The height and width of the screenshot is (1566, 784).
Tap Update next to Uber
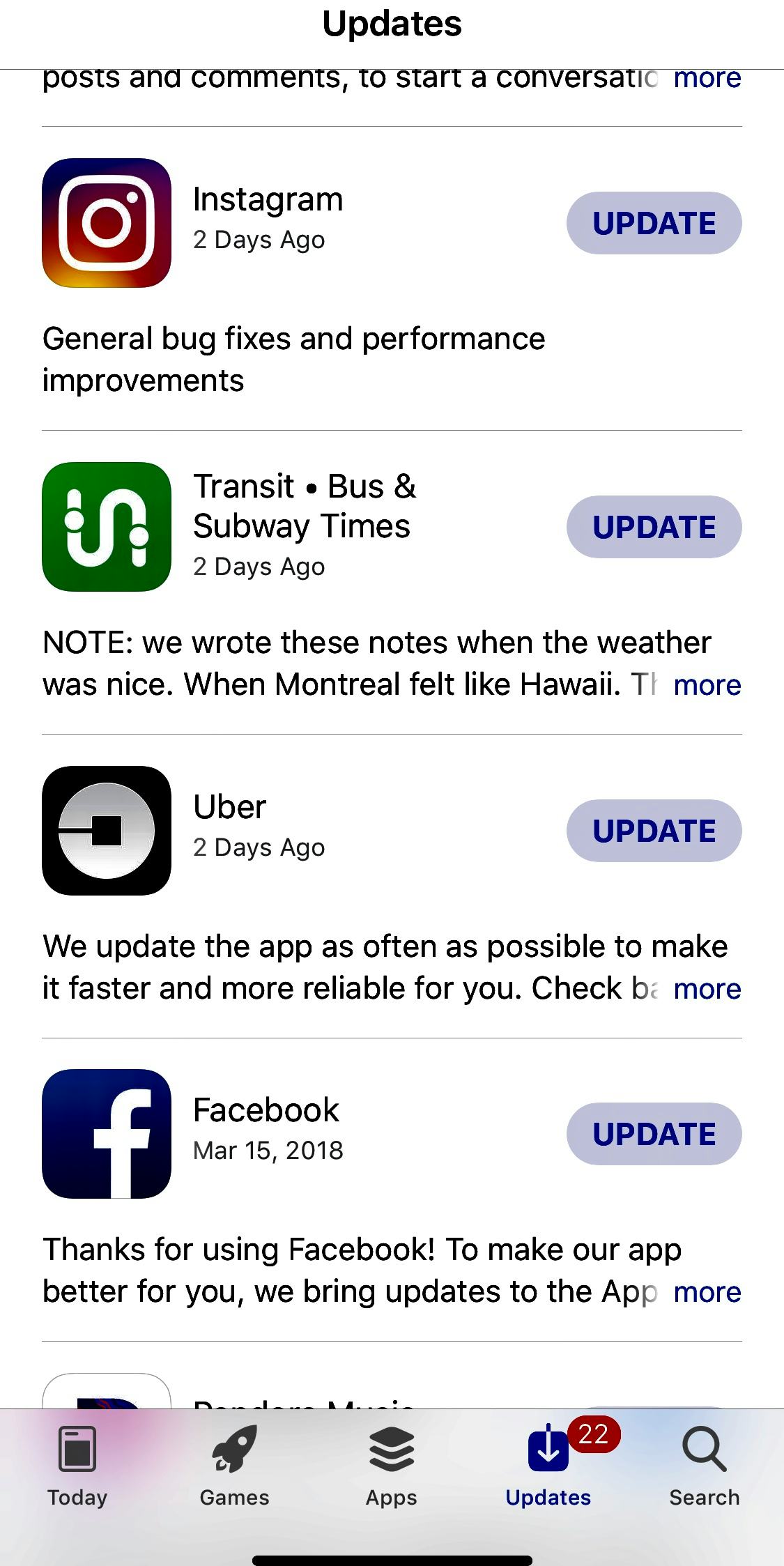tap(654, 831)
